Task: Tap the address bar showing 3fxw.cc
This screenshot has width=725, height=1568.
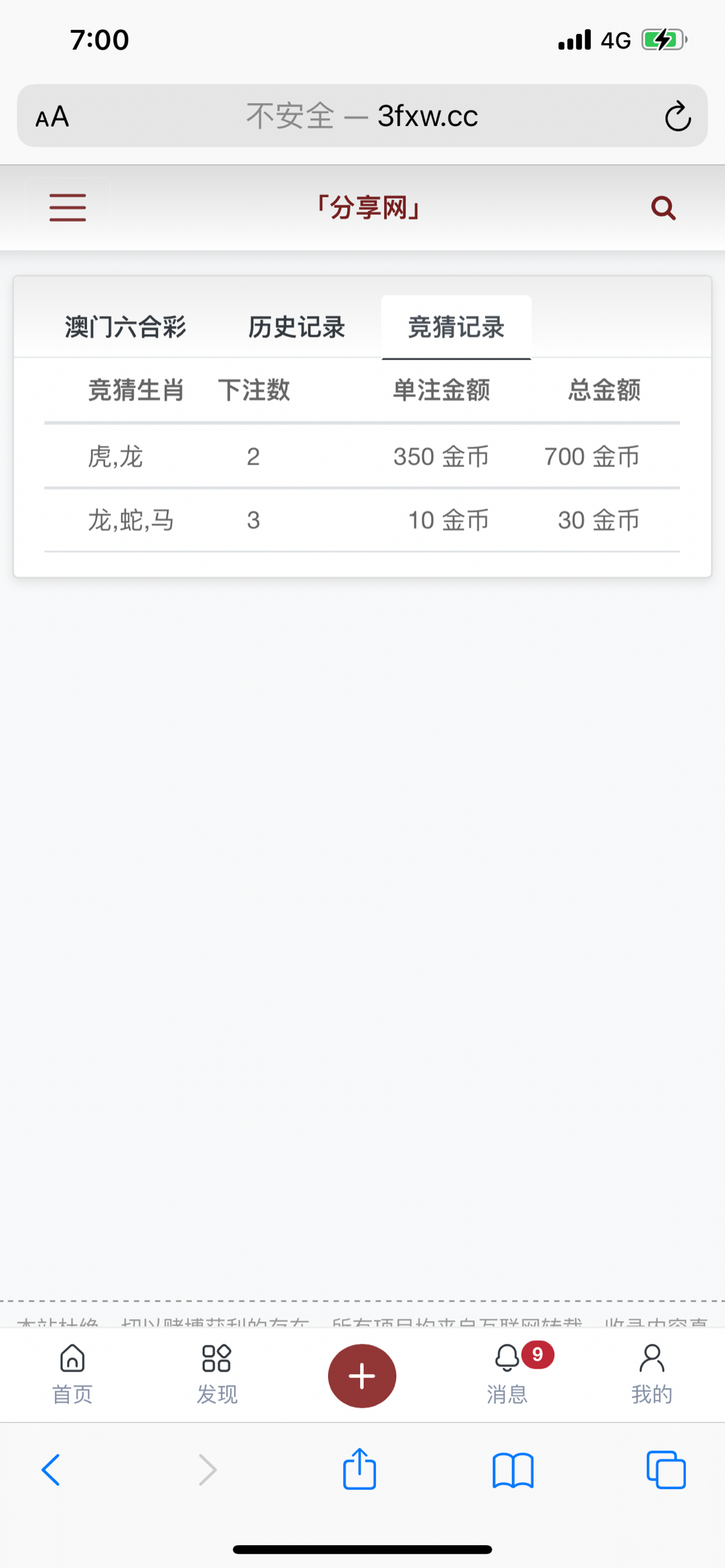Action: tap(362, 116)
